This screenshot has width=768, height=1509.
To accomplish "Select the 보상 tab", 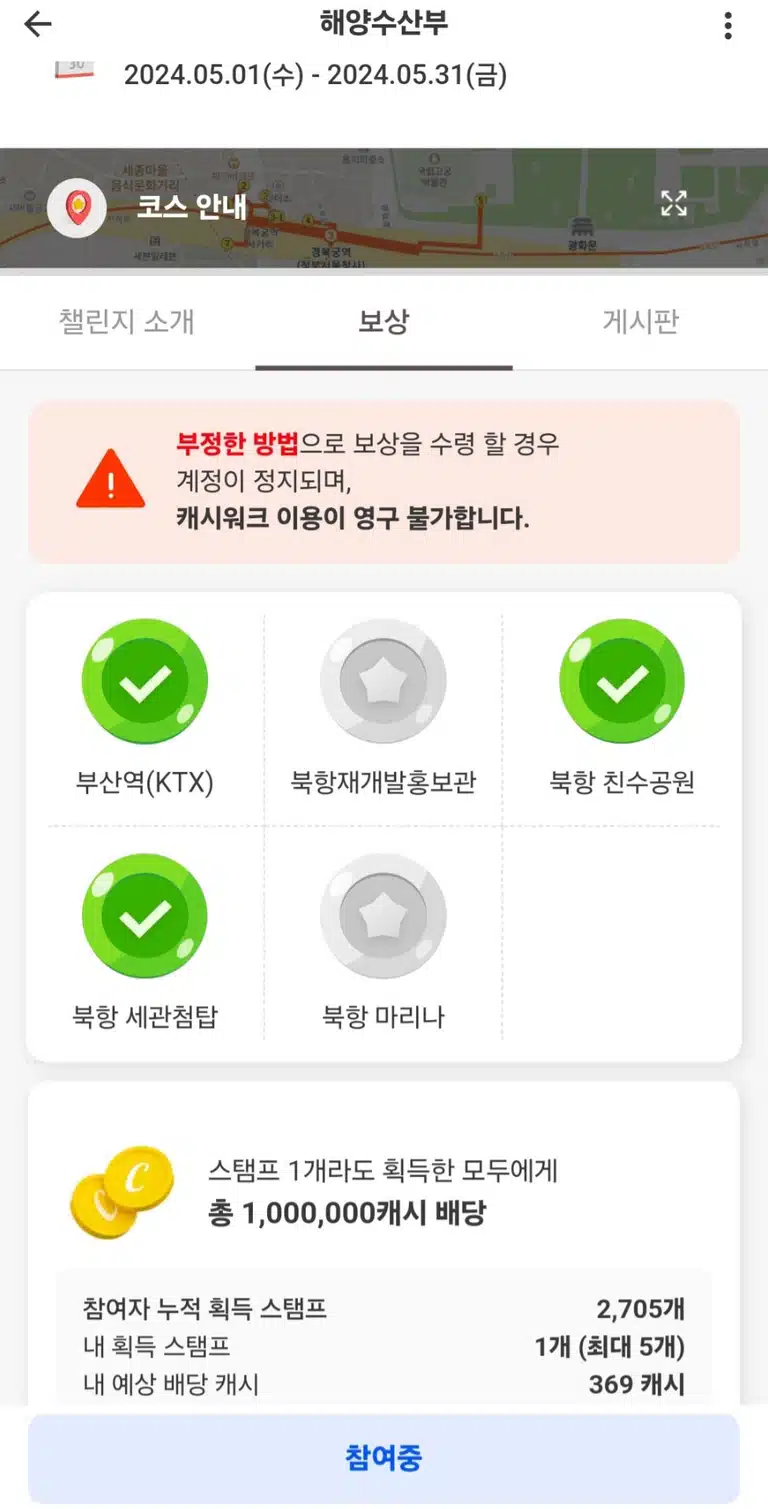I will 384,322.
